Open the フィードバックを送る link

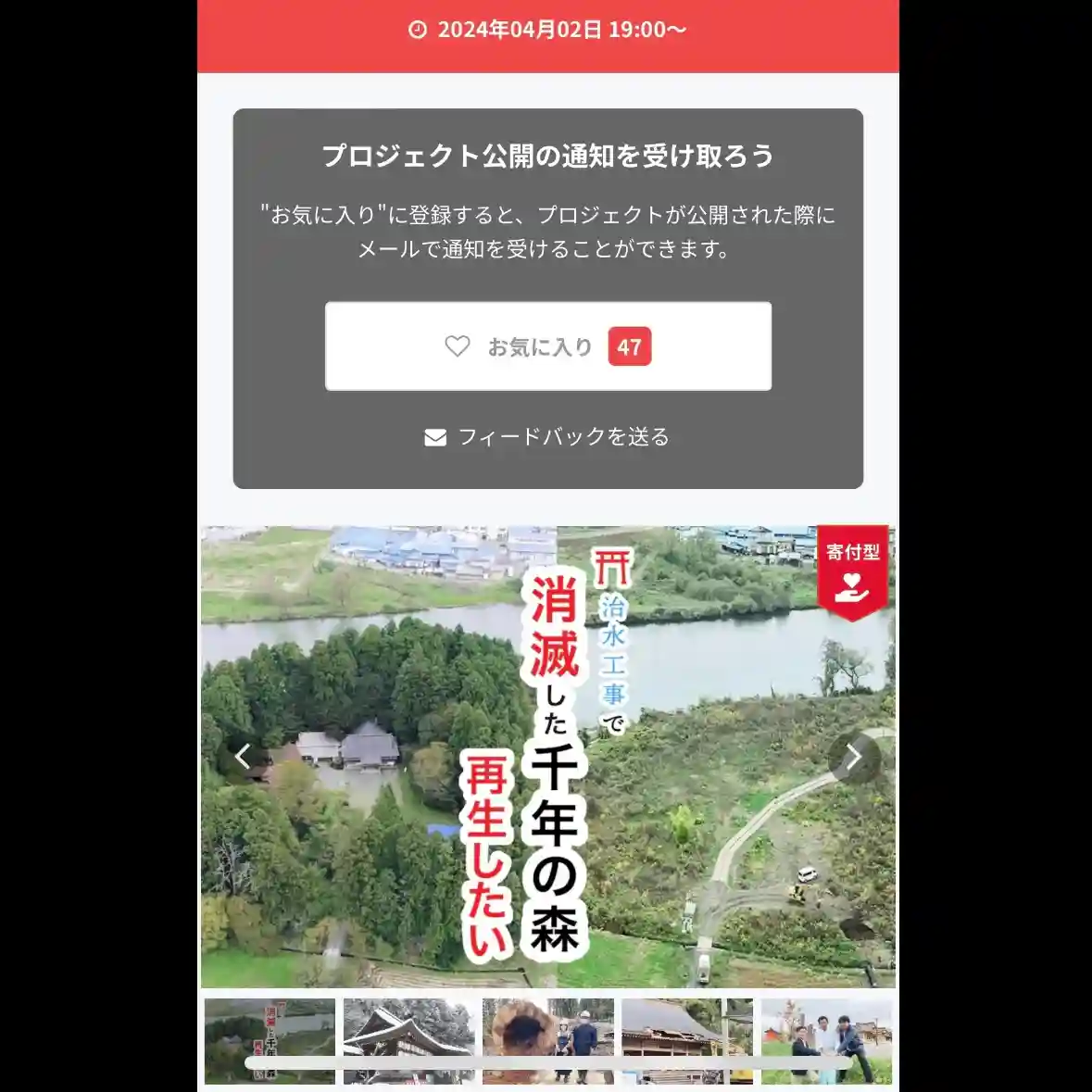click(x=547, y=436)
